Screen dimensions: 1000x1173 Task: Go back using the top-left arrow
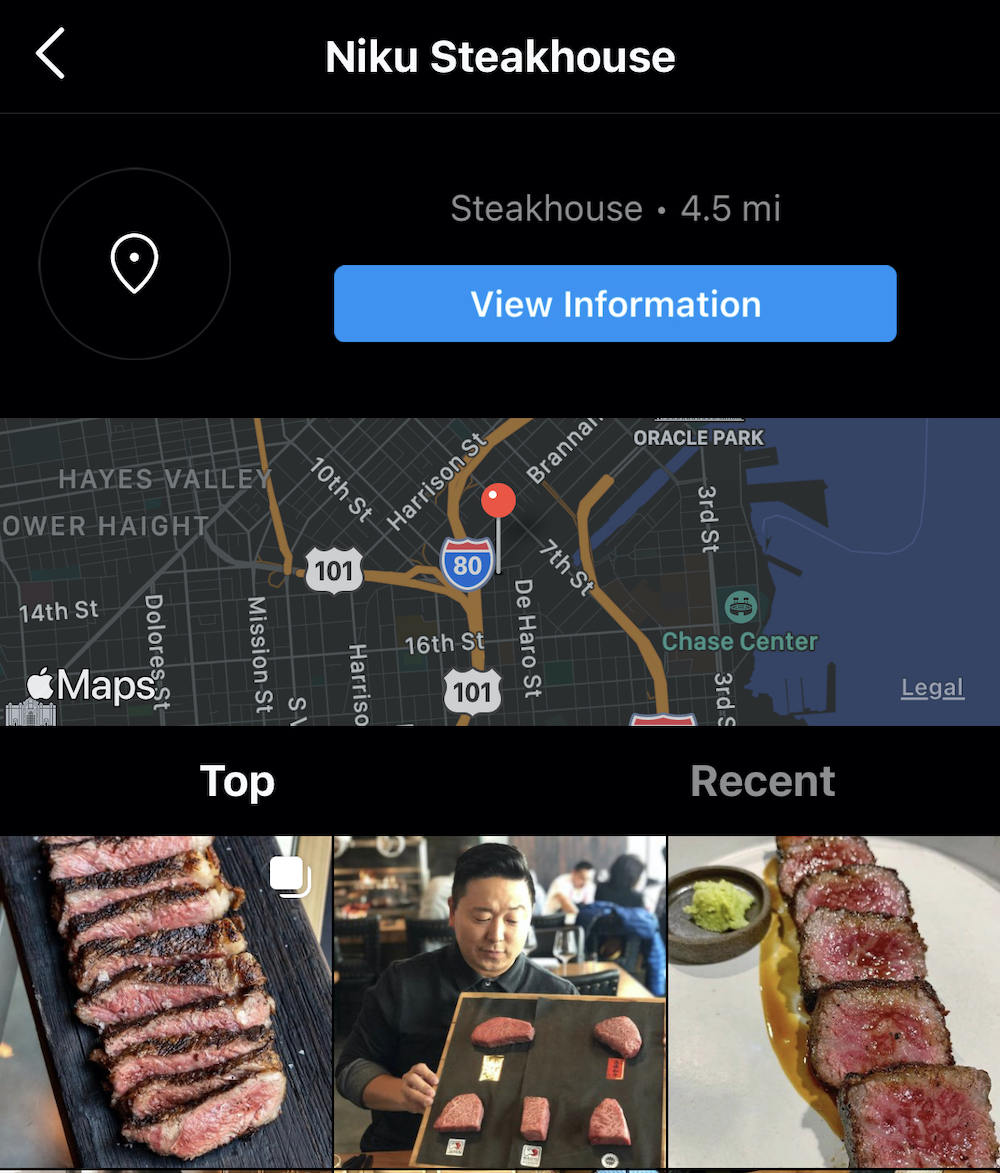[50, 54]
